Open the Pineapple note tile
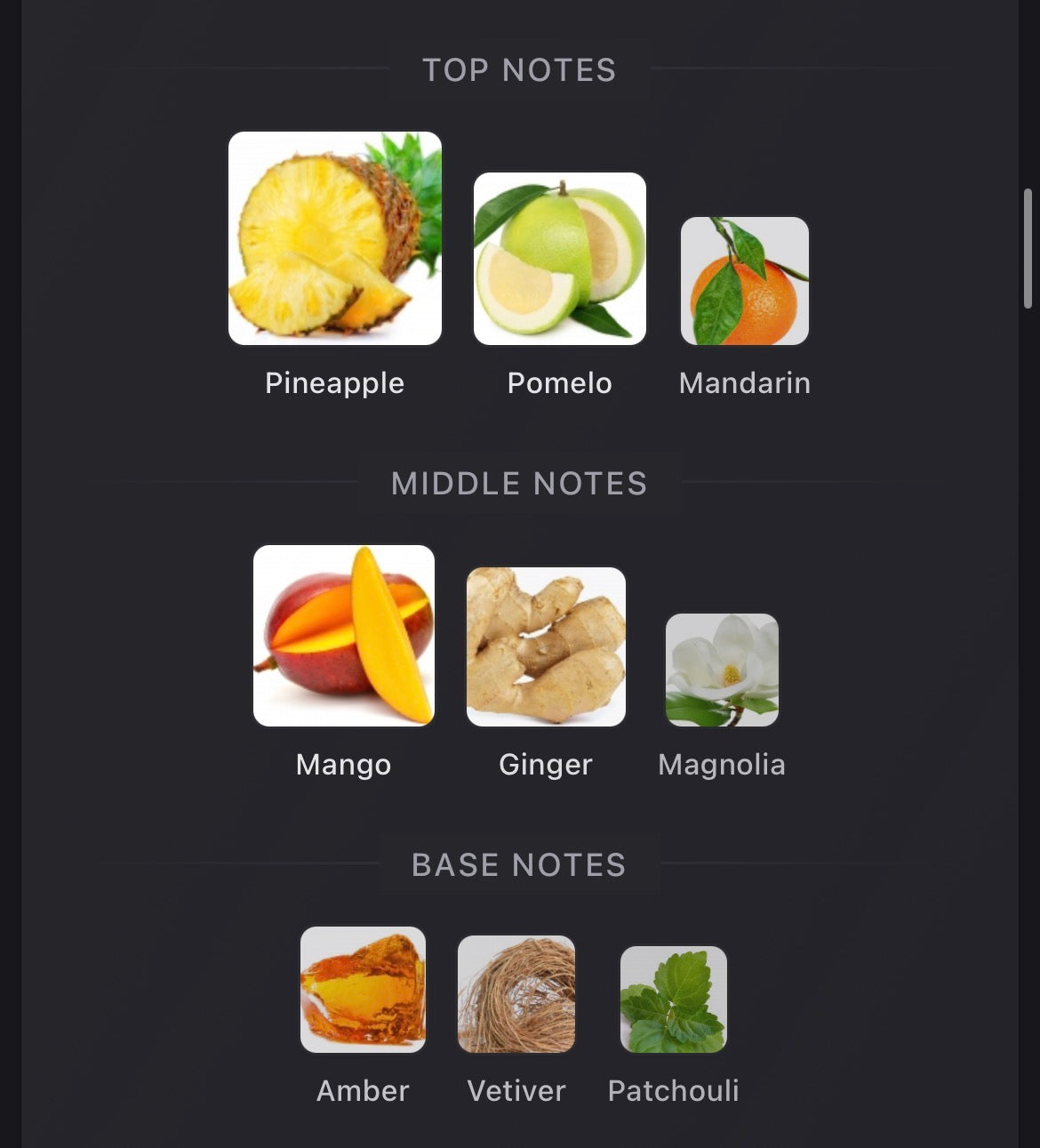Screen dimensions: 1040x1148 (x=335, y=238)
